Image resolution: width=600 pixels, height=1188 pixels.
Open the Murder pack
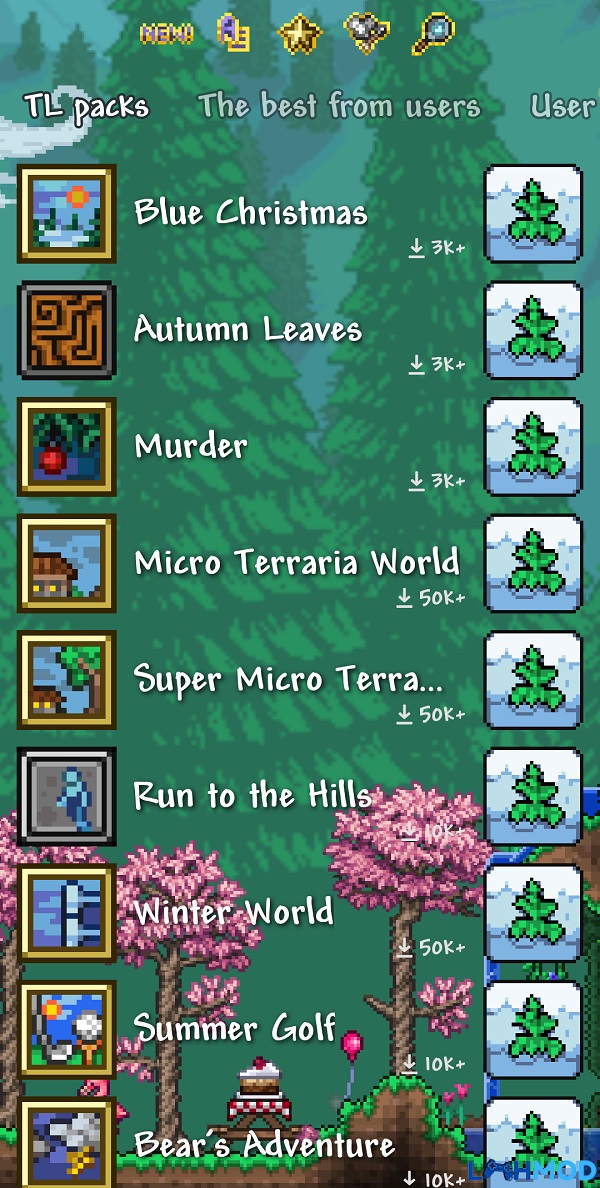click(190, 446)
